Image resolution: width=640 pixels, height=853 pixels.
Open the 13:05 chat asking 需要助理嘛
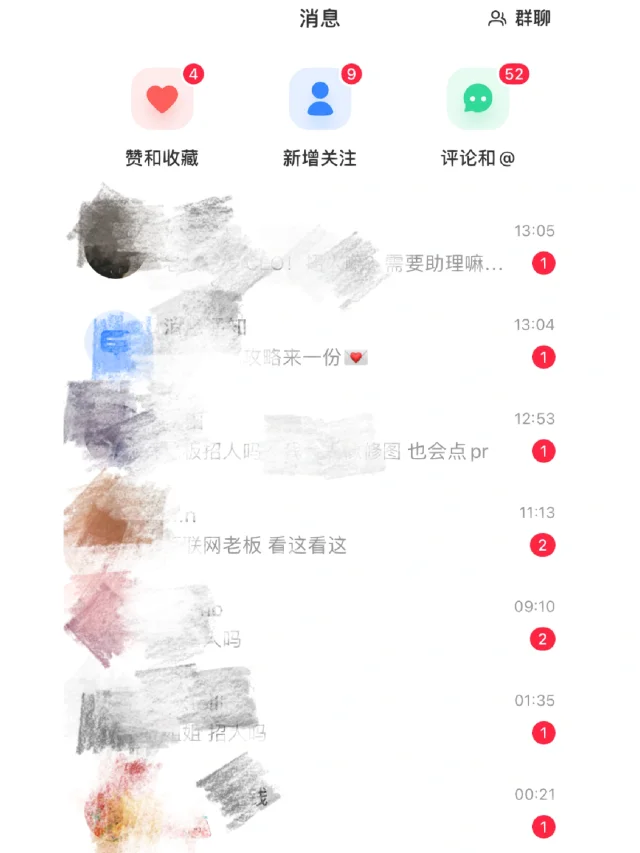(x=330, y=248)
